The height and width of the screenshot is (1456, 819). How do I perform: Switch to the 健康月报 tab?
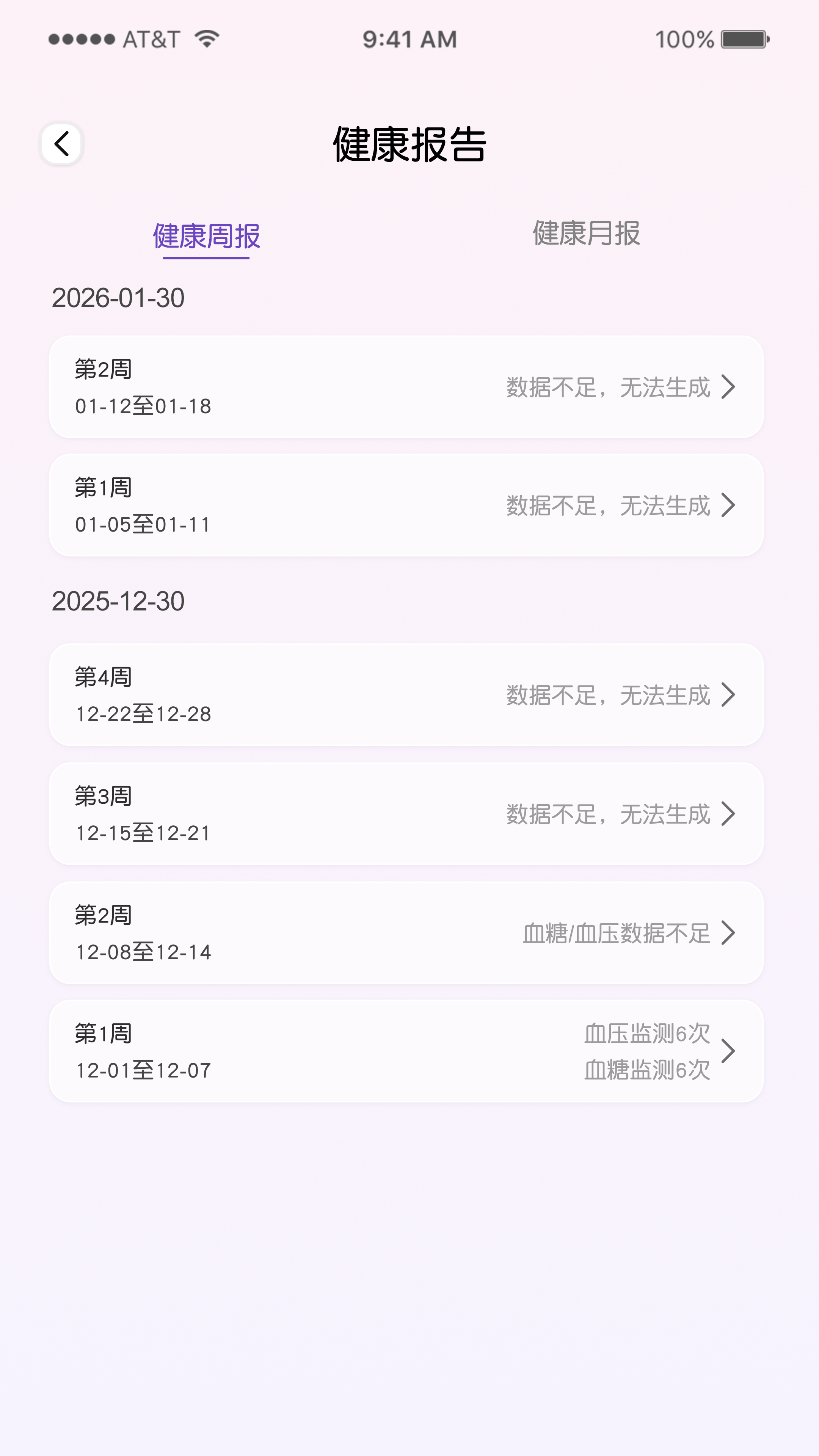coord(586,234)
